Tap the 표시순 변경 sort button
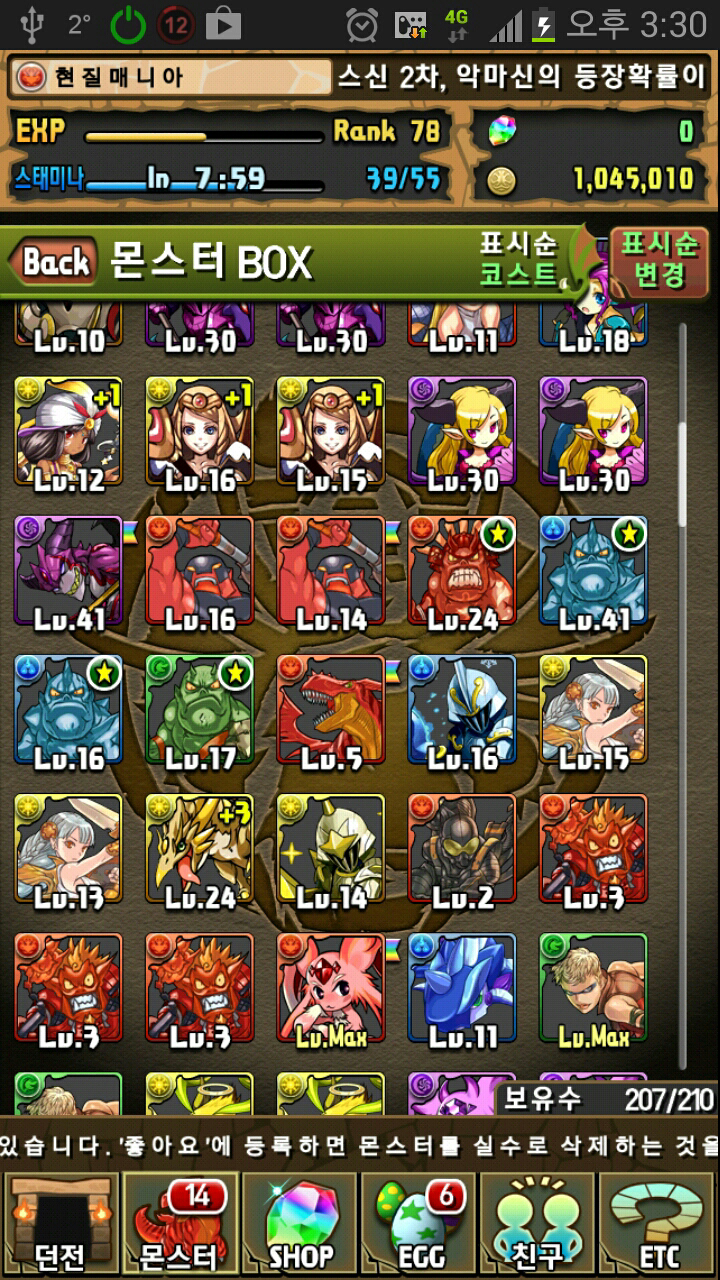The image size is (720, 1280). click(658, 258)
